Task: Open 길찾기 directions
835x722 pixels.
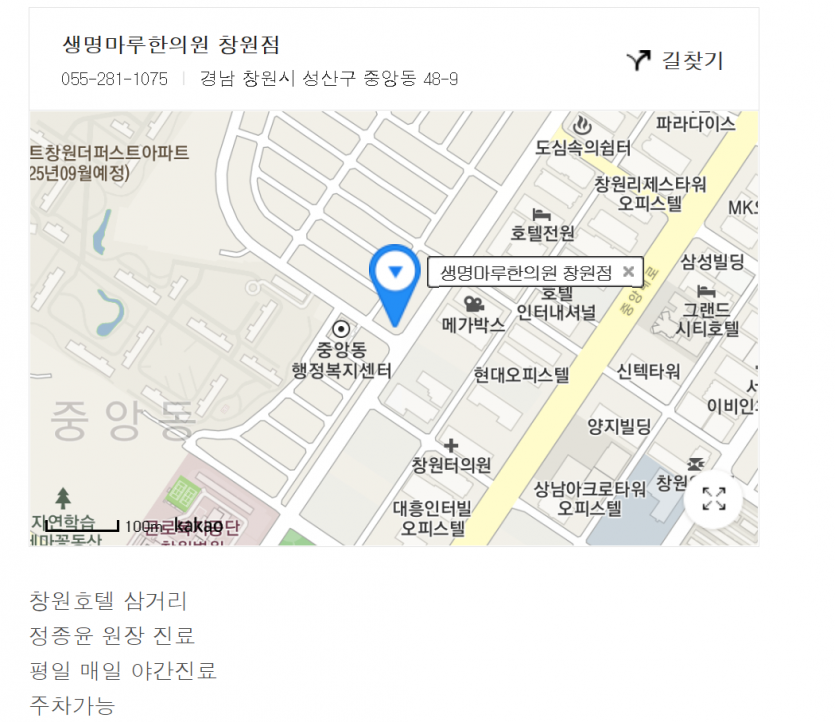Action: pyautogui.click(x=675, y=61)
